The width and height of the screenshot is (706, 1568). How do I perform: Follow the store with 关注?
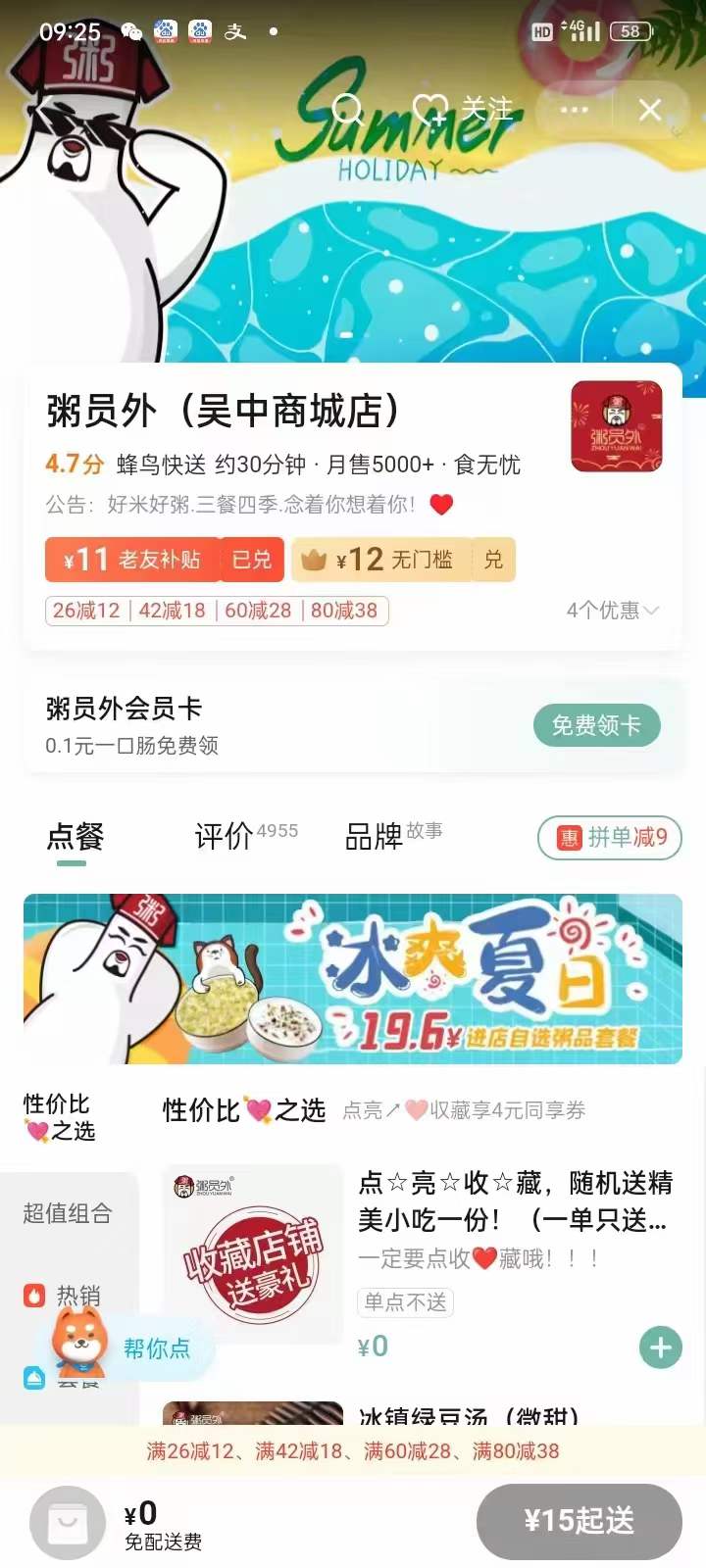(x=465, y=108)
